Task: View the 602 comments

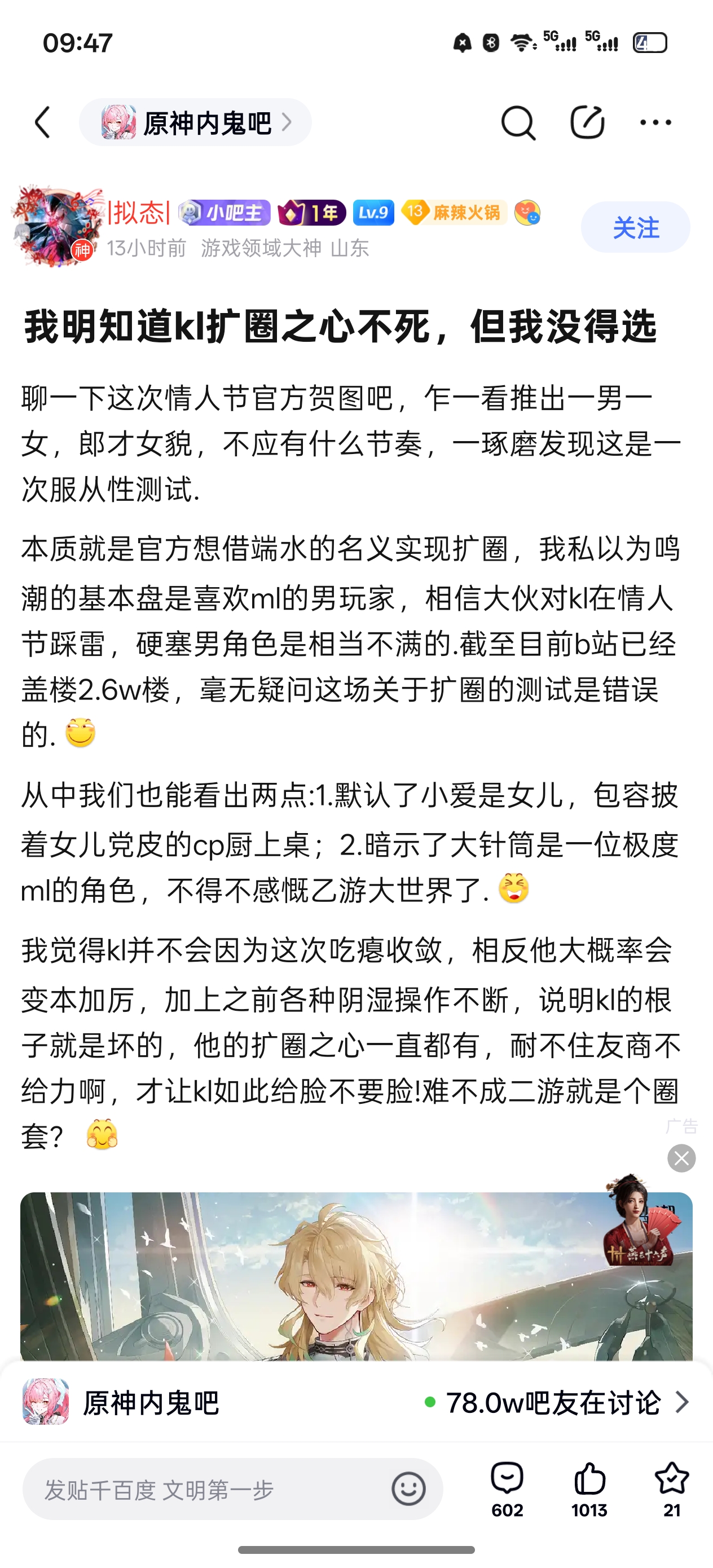Action: pos(507,1490)
